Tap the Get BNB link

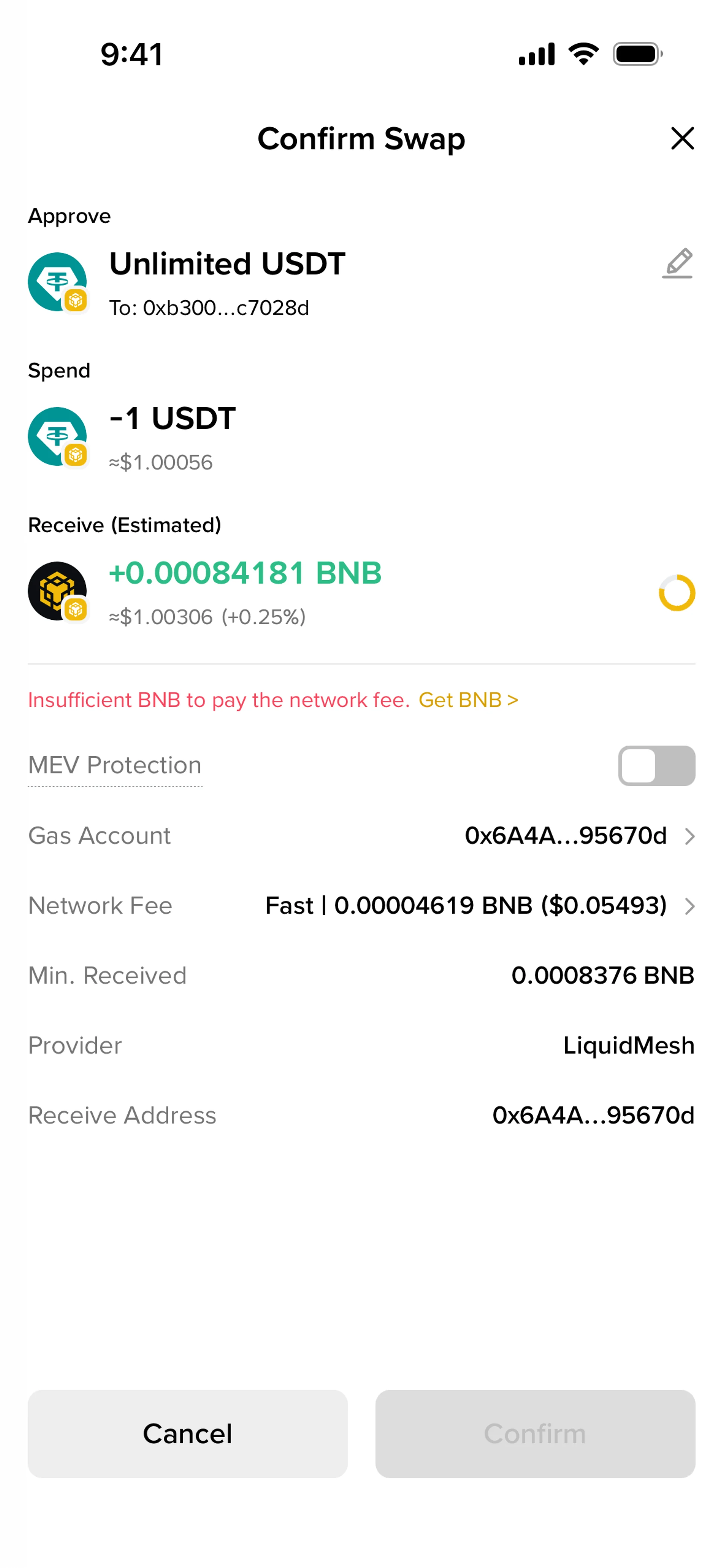coord(468,700)
